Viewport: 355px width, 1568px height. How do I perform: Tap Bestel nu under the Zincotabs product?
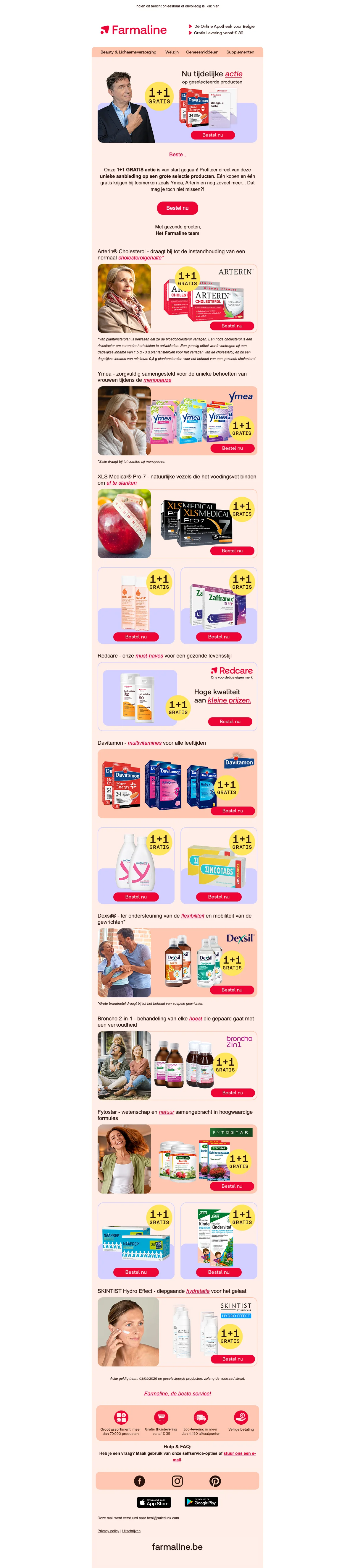pos(219,897)
